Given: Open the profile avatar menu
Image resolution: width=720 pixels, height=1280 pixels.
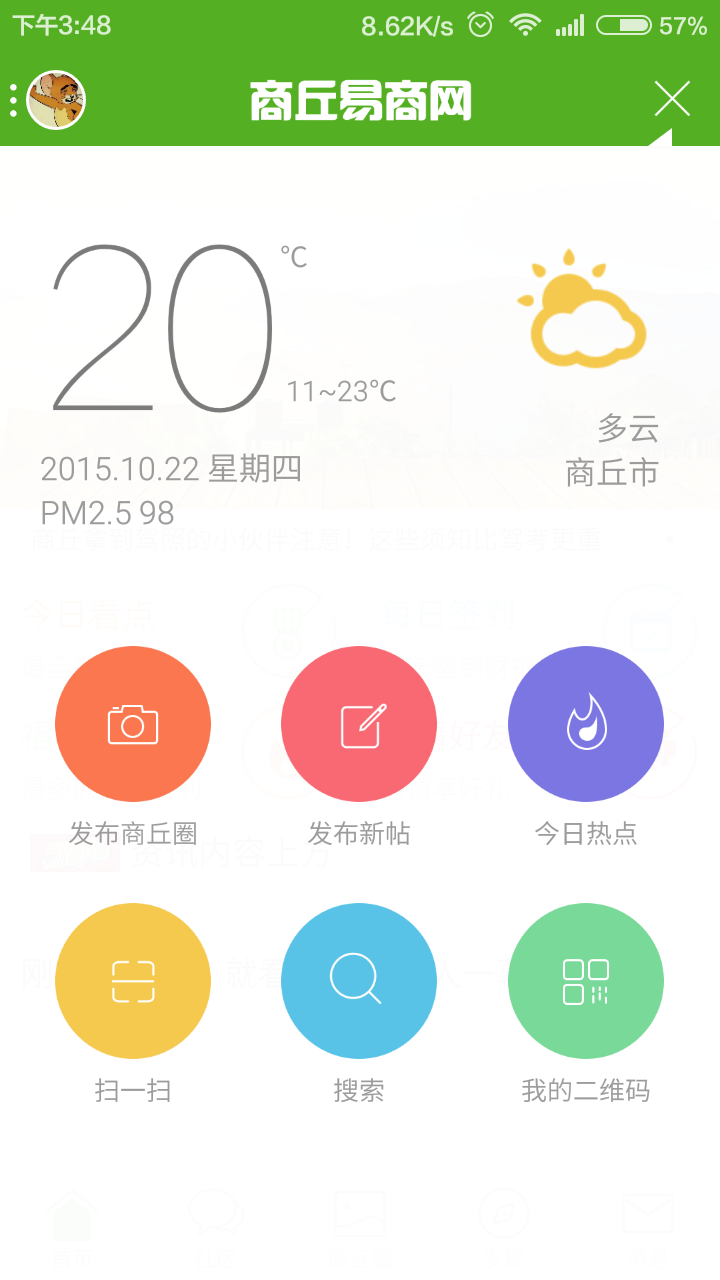Looking at the screenshot, I should pyautogui.click(x=55, y=100).
